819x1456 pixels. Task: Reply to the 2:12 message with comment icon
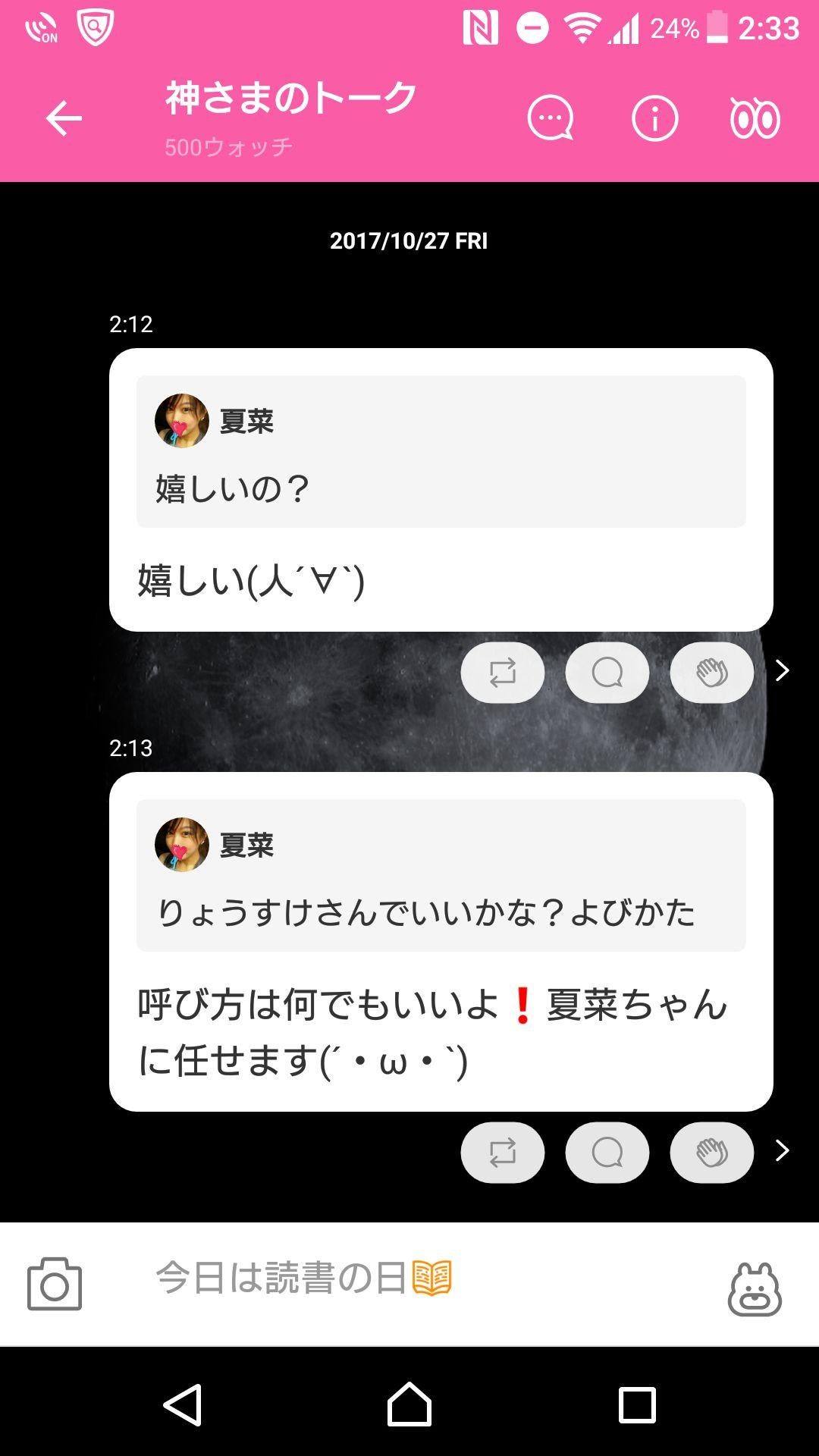(x=607, y=672)
